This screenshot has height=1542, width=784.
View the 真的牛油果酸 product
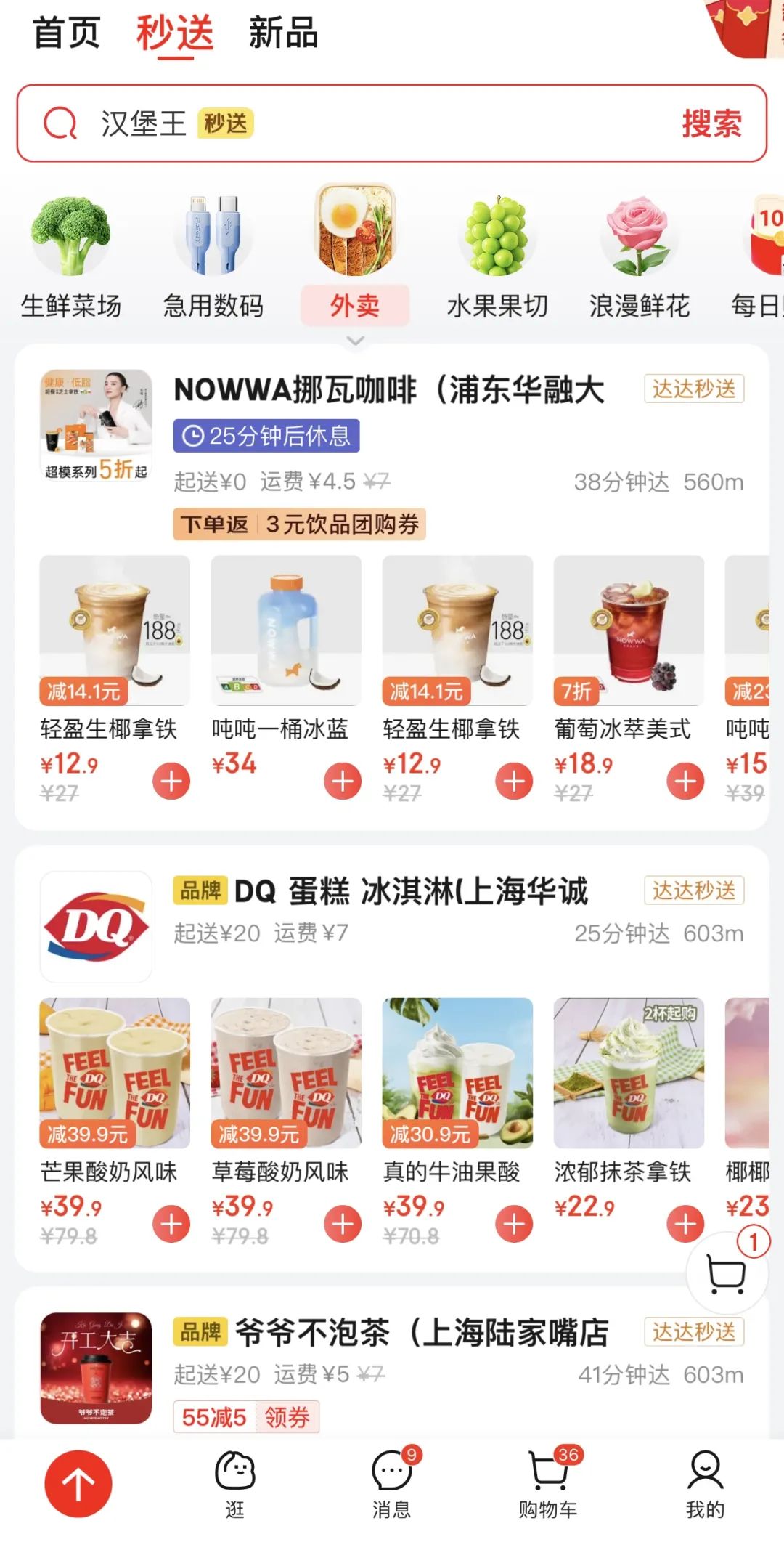click(x=457, y=1074)
